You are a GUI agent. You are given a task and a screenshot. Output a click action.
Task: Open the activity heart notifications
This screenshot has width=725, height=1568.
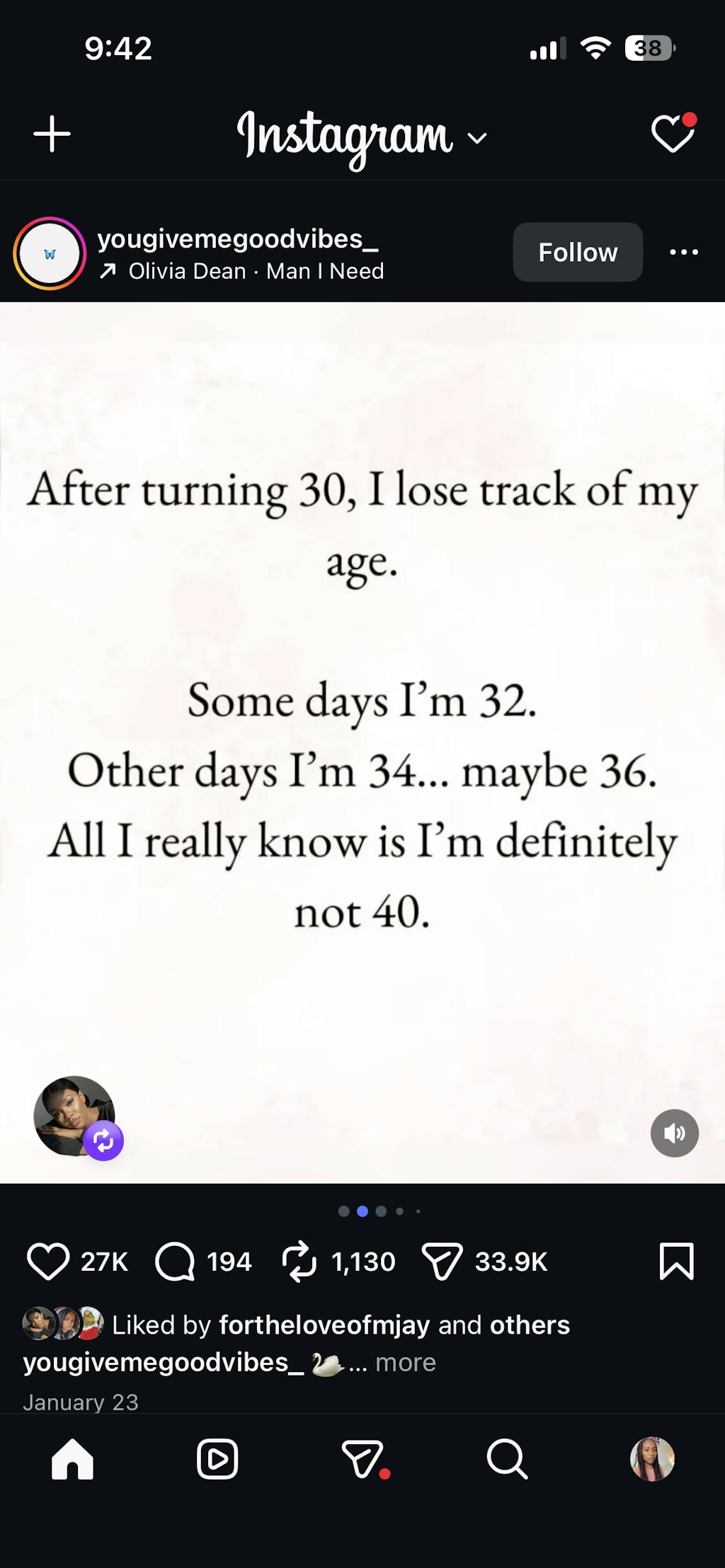coord(672,133)
